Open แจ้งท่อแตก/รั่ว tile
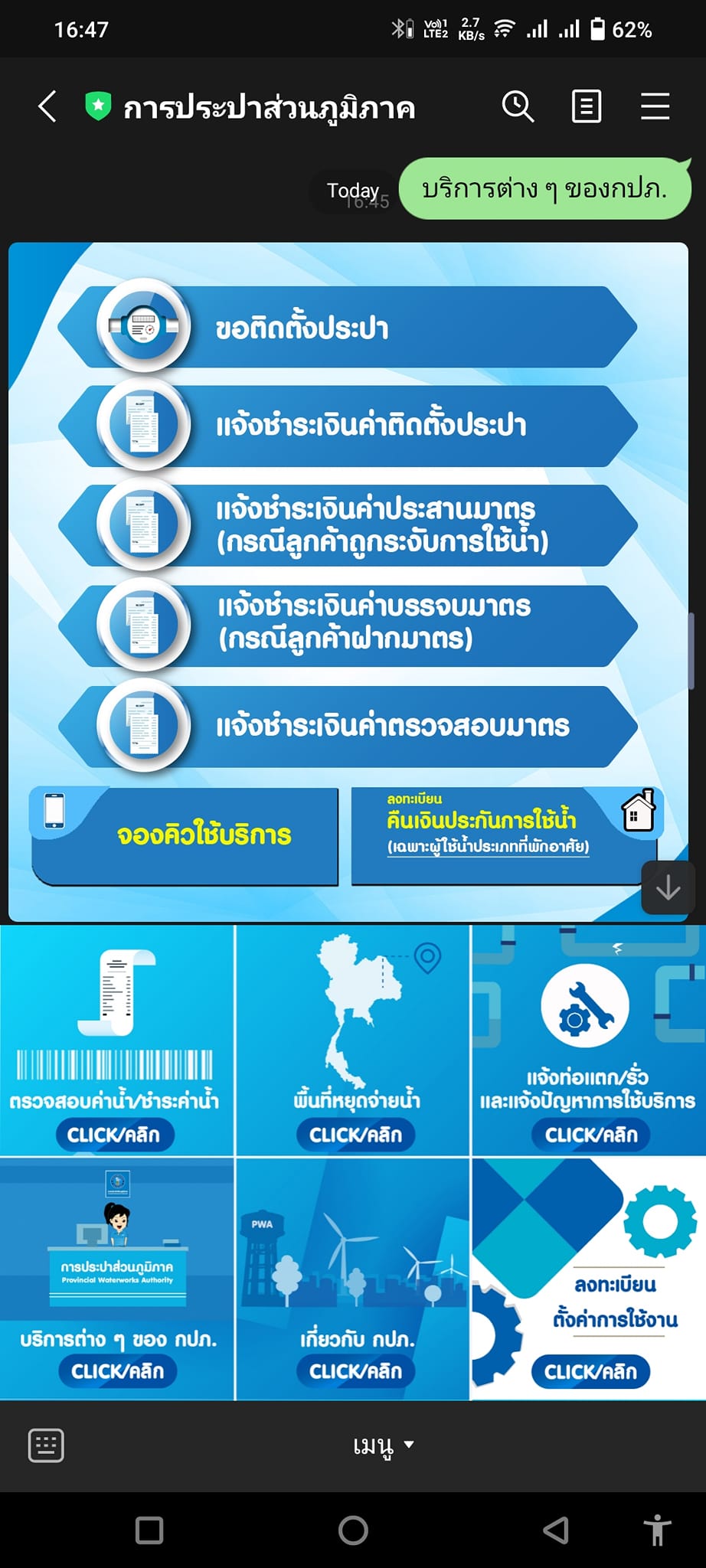 [588, 1041]
